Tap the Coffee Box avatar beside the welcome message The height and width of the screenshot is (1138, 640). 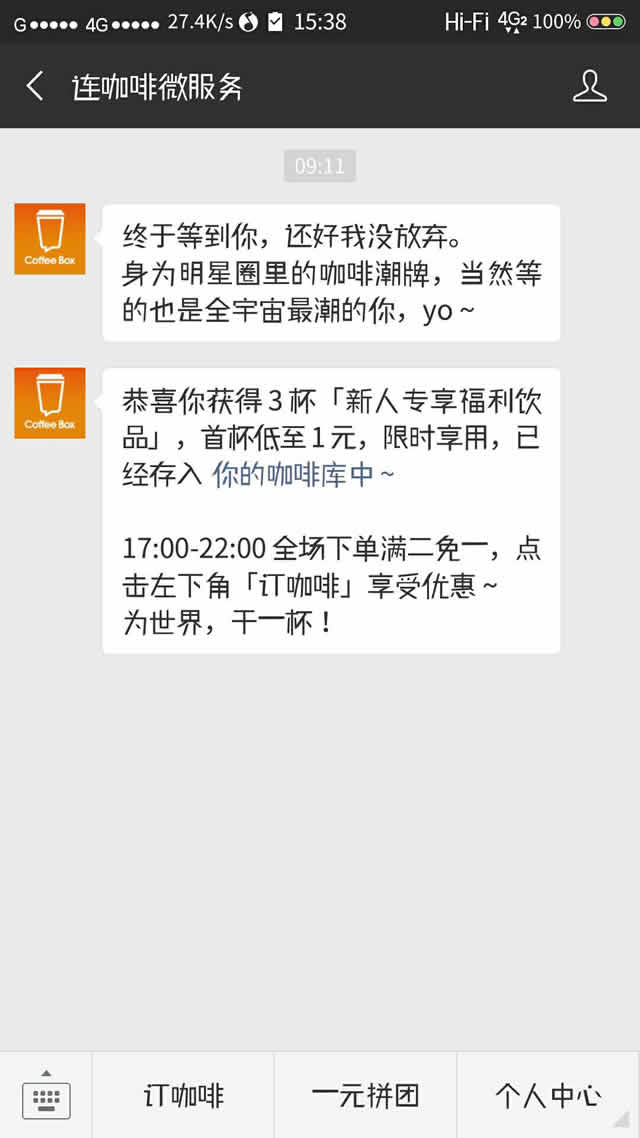click(50, 239)
